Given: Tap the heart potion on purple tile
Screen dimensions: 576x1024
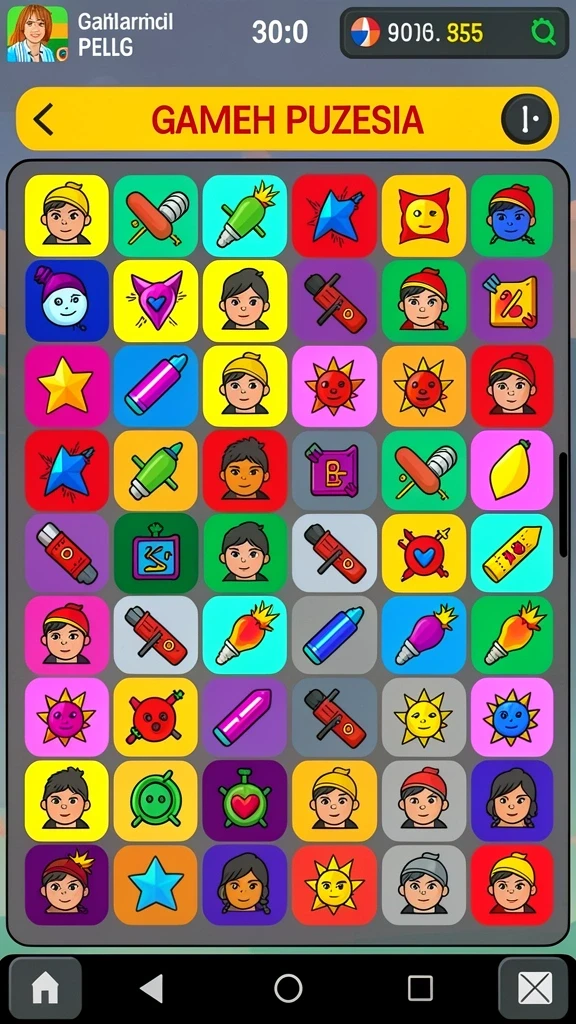Looking at the screenshot, I should (x=244, y=800).
